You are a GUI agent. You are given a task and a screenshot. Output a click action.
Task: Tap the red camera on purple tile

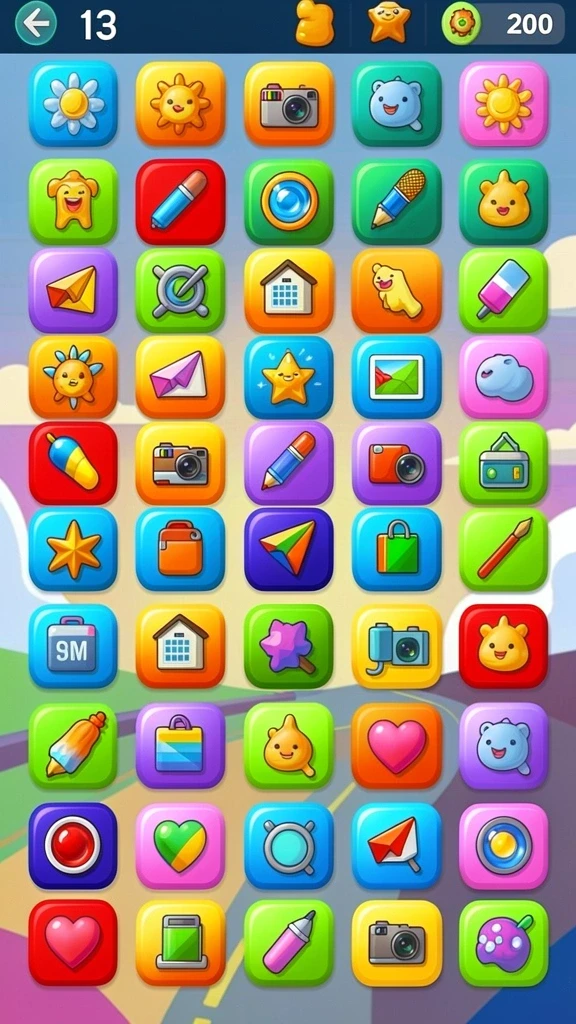coord(396,463)
